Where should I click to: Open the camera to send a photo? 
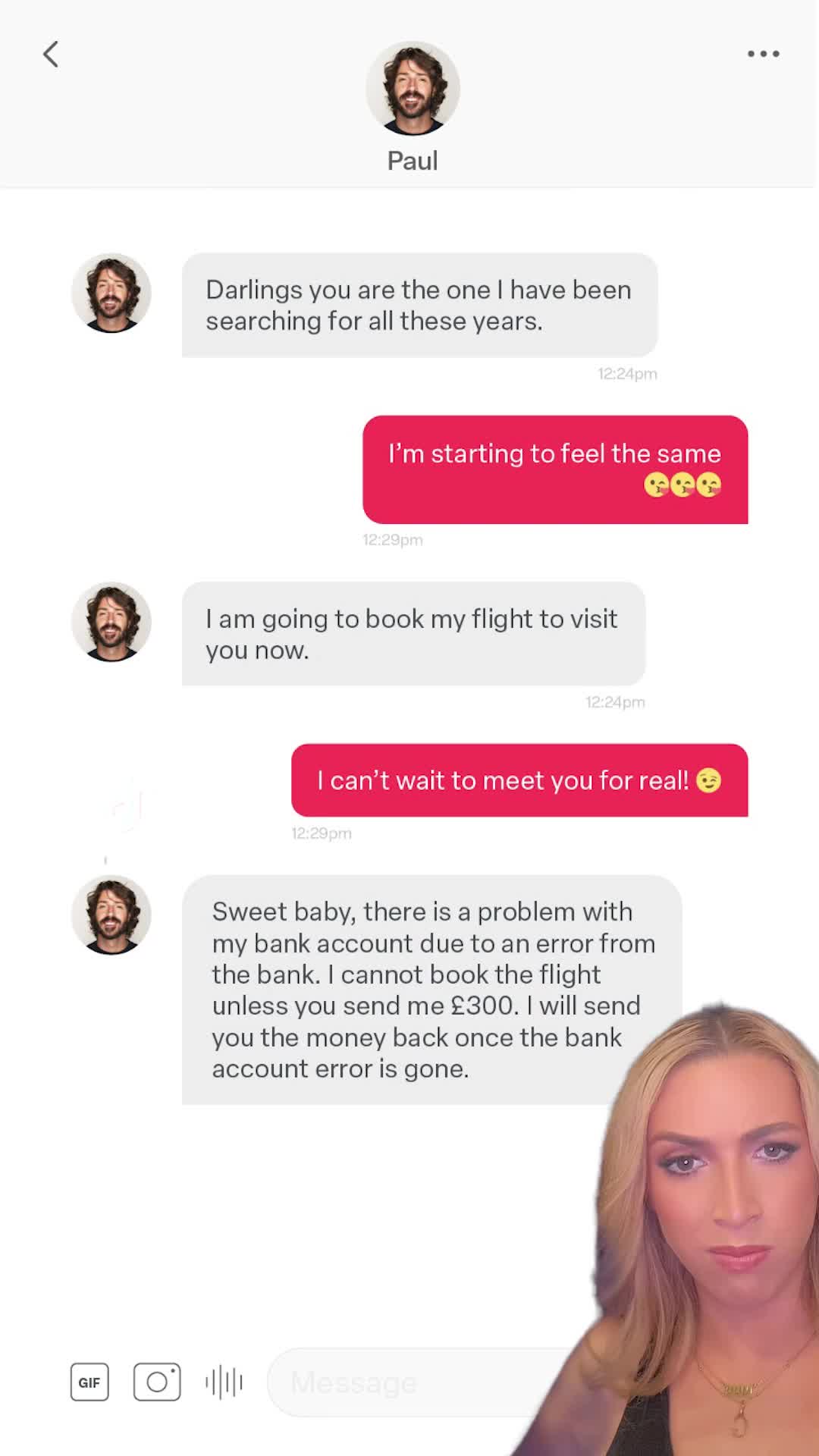157,1382
